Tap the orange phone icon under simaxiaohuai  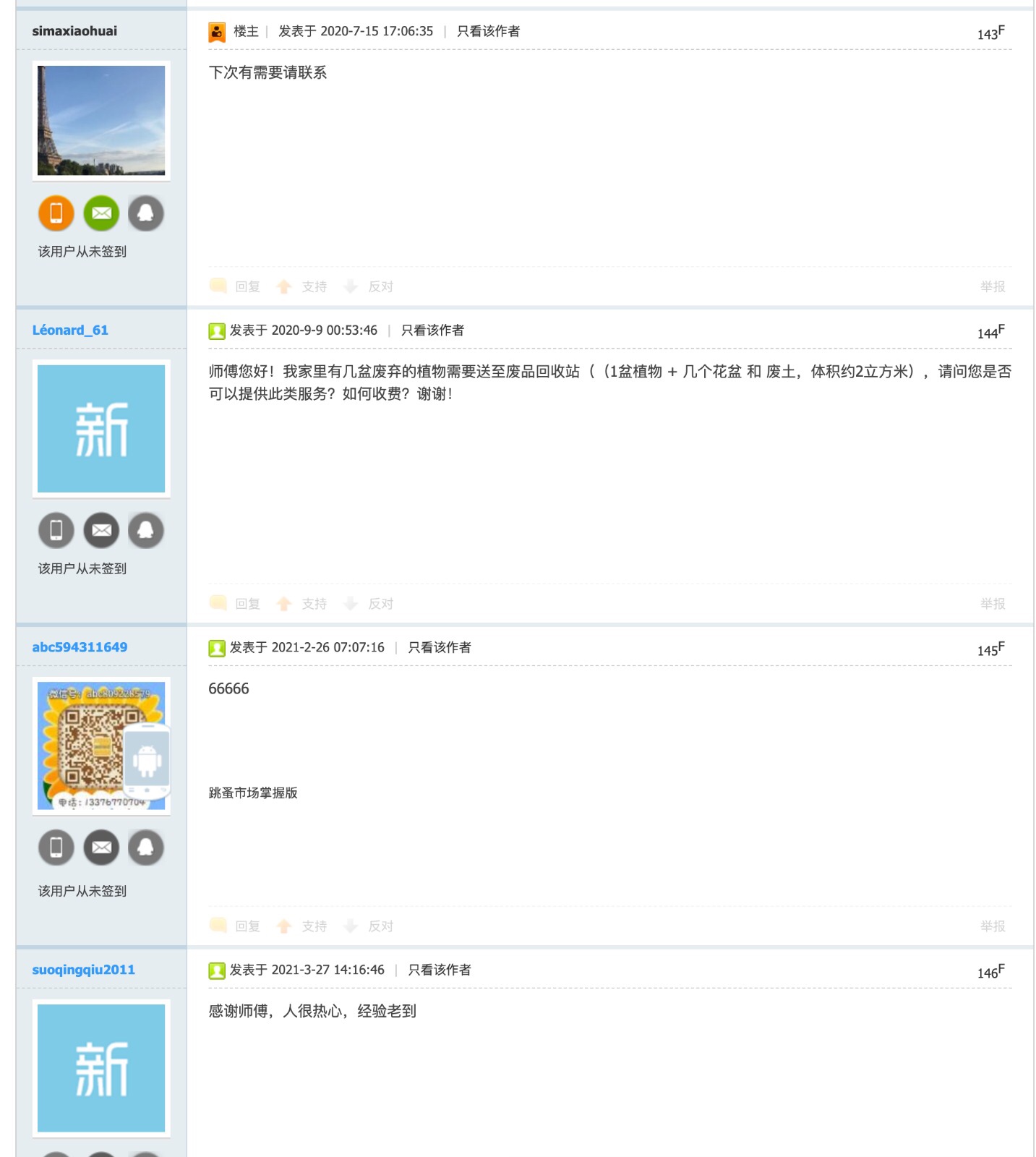click(x=56, y=213)
